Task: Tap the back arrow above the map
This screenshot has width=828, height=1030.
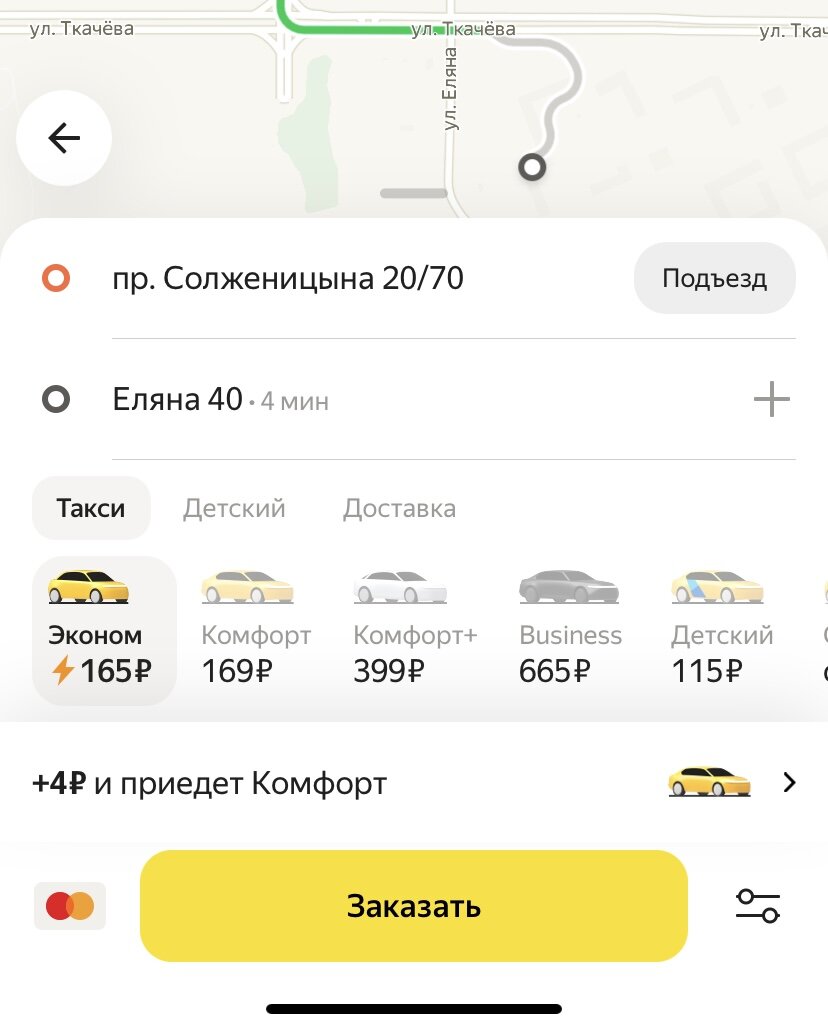Action: (63, 139)
